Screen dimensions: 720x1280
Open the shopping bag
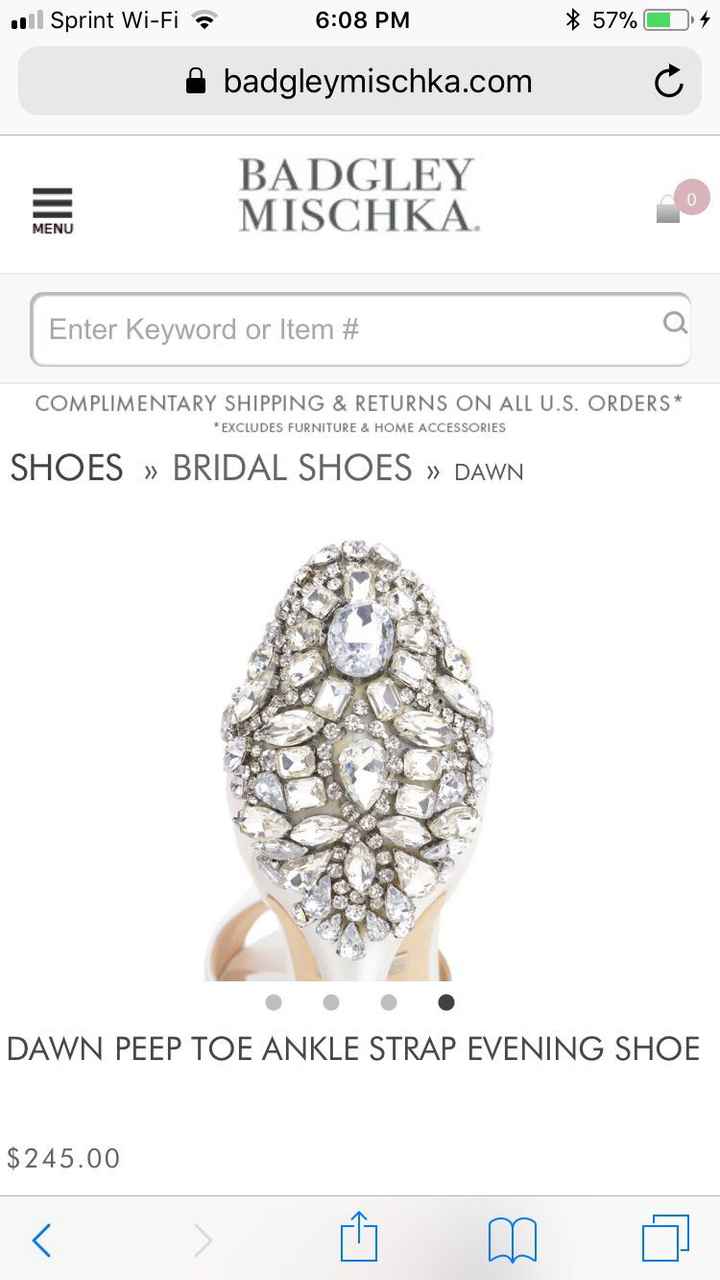[x=672, y=207]
